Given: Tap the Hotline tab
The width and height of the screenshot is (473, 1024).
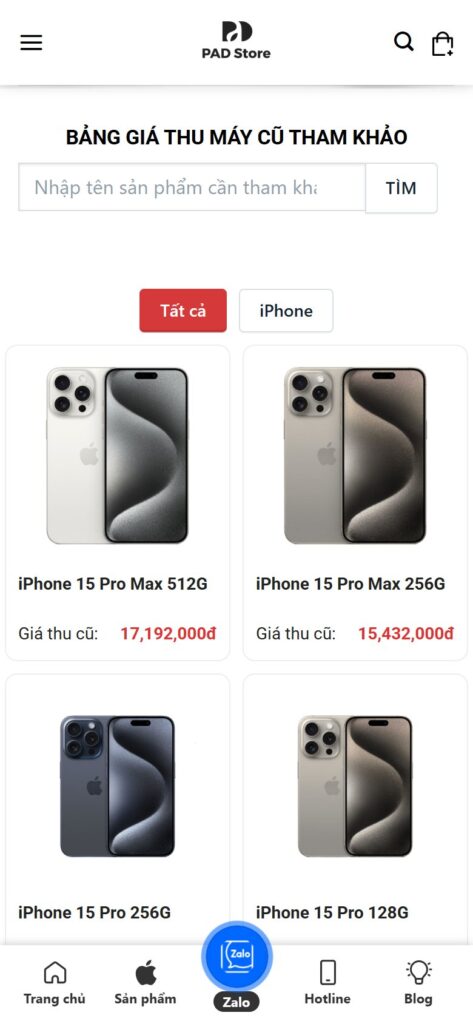Looking at the screenshot, I should 327,983.
